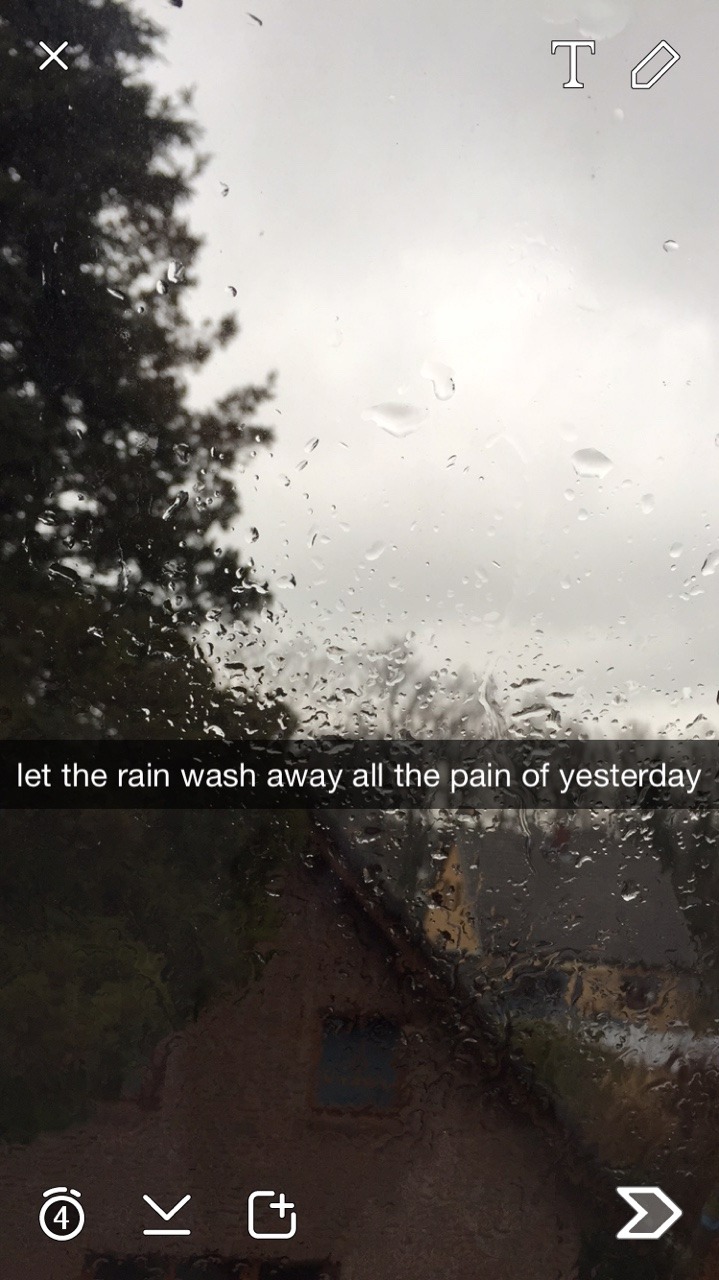Discard the snap with the X
Image resolution: width=719 pixels, height=1280 pixels.
[x=53, y=56]
